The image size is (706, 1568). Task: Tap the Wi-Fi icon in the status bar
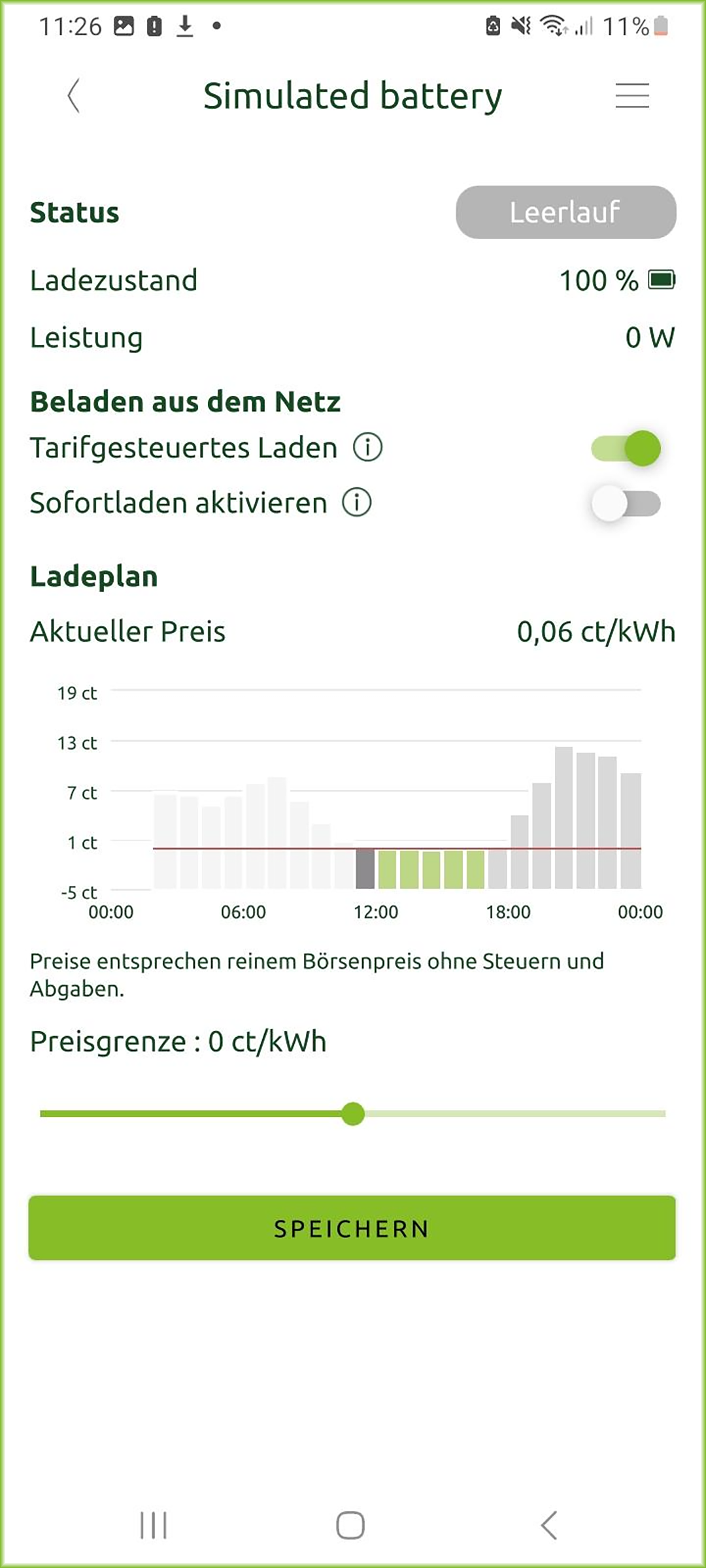tap(552, 26)
